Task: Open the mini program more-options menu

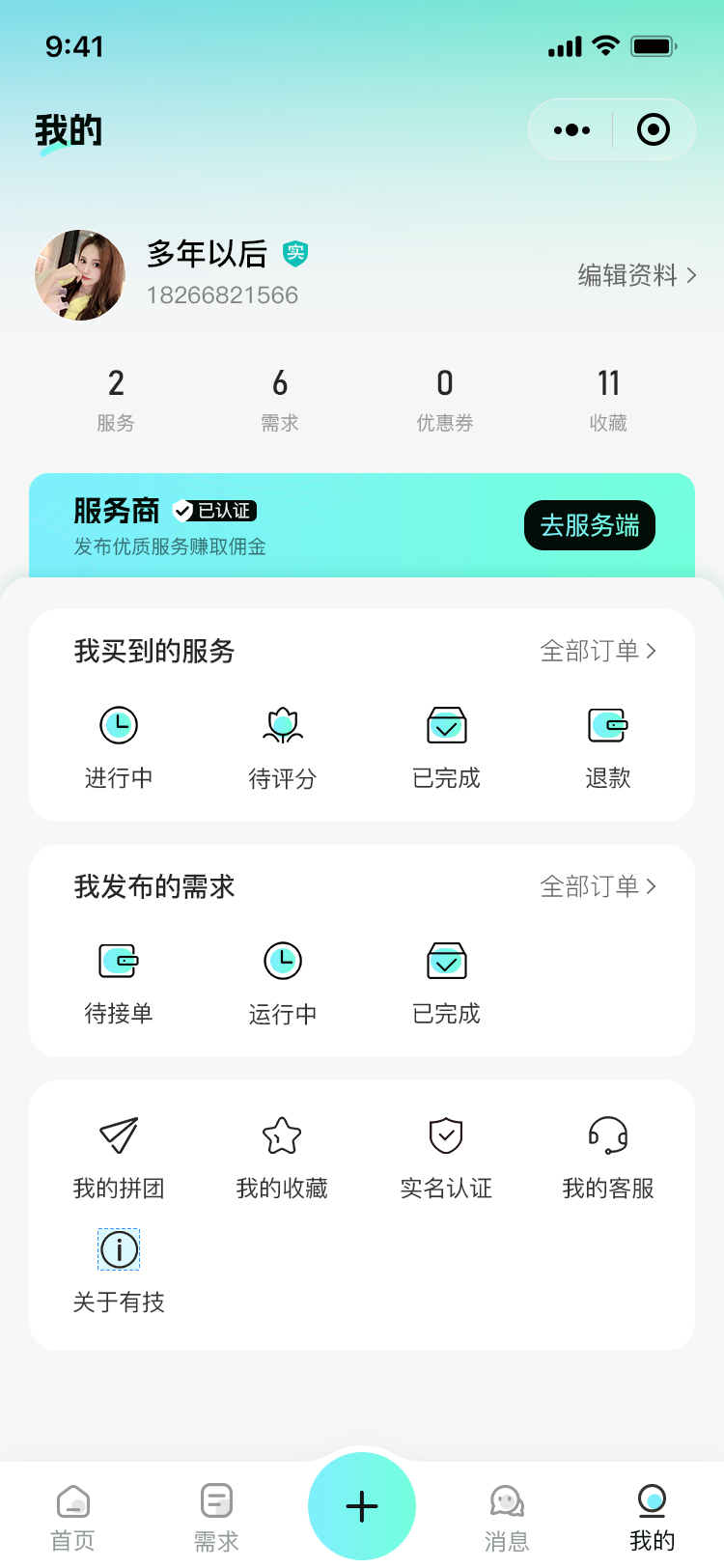Action: 571,129
